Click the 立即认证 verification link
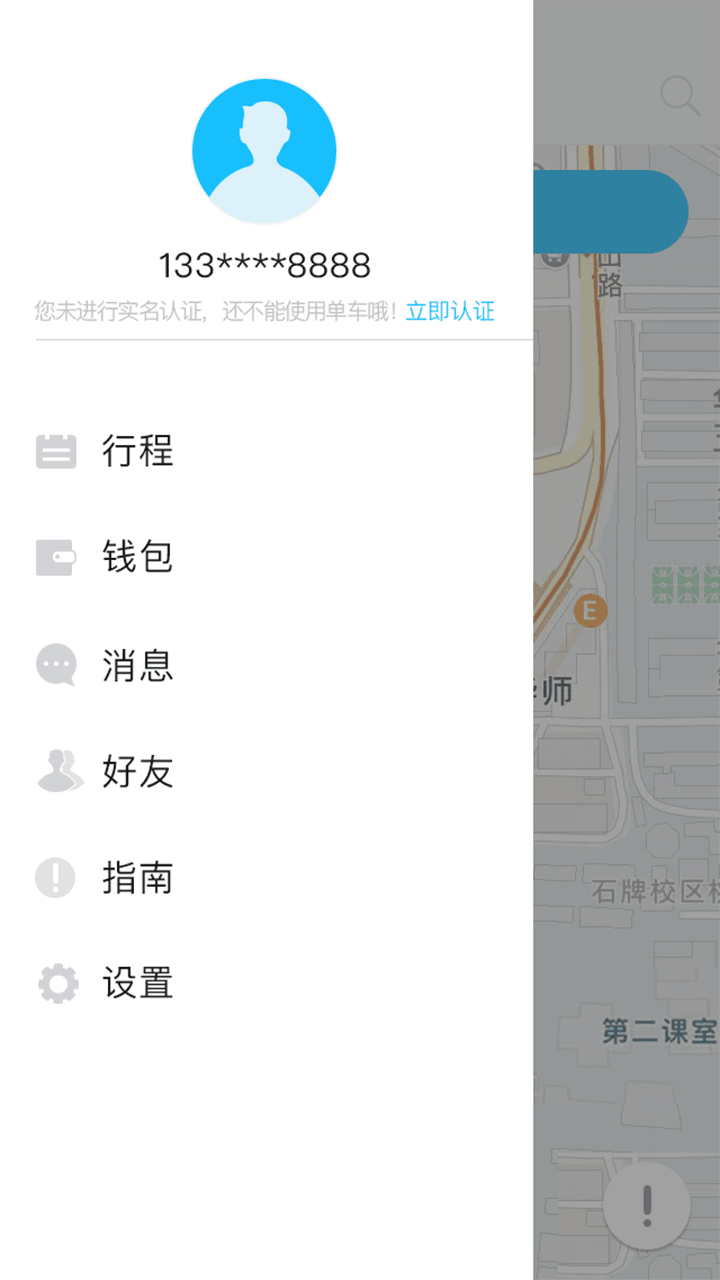This screenshot has height=1280, width=720. (x=450, y=311)
